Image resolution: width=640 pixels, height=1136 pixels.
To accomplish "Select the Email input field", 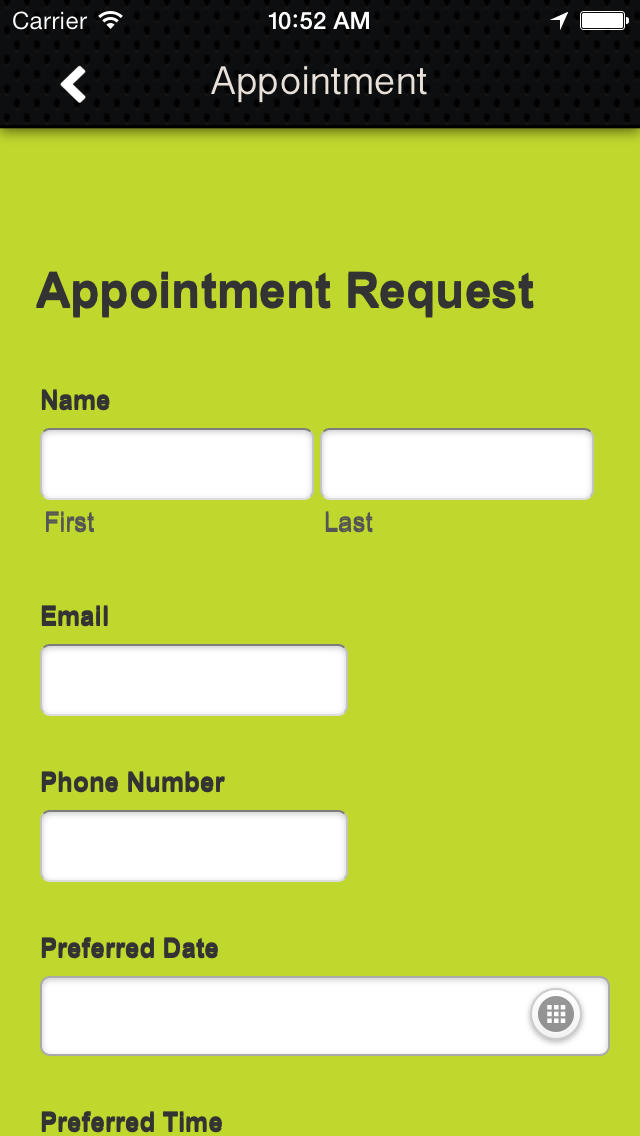I will 194,680.
